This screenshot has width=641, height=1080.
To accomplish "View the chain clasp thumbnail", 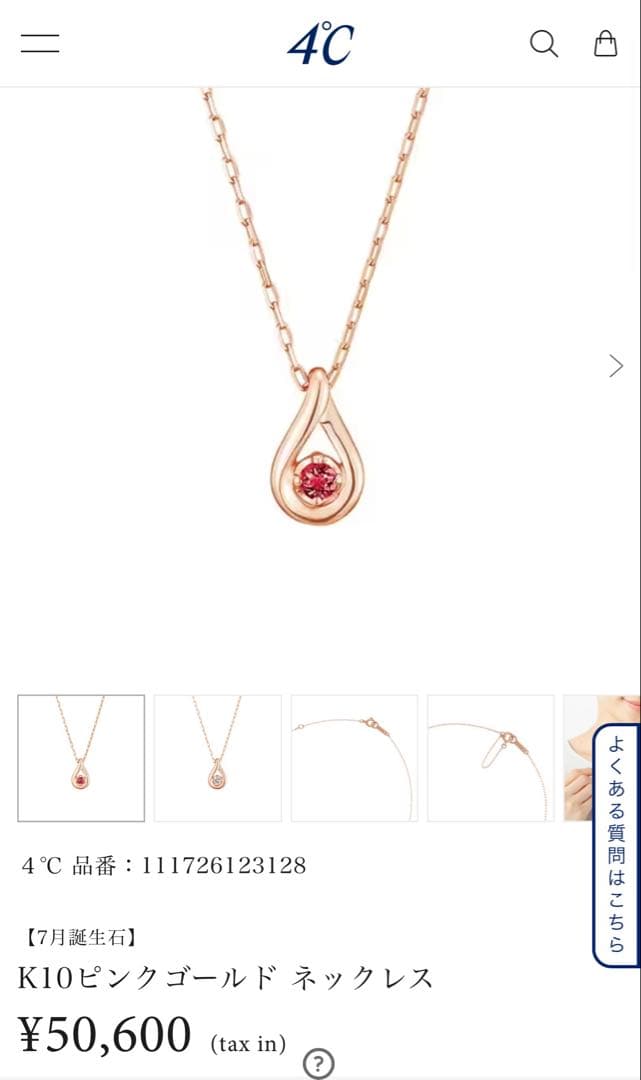I will click(x=354, y=758).
